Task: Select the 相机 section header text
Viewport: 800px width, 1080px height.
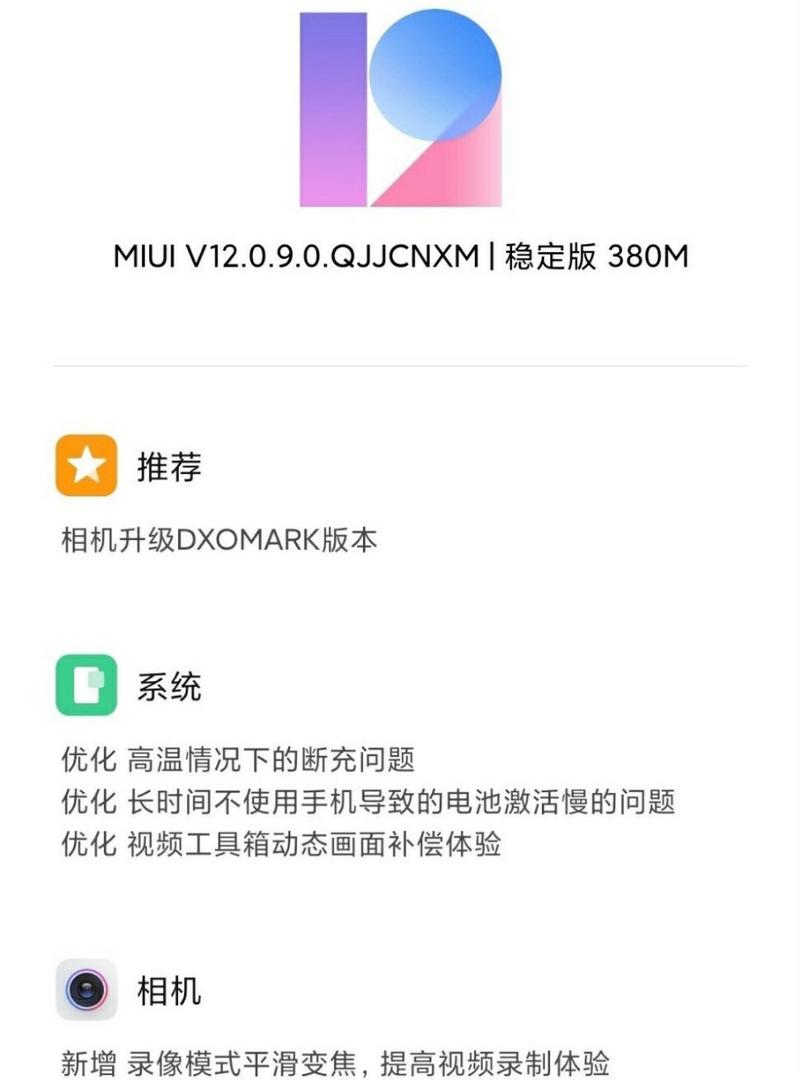Action: click(169, 991)
